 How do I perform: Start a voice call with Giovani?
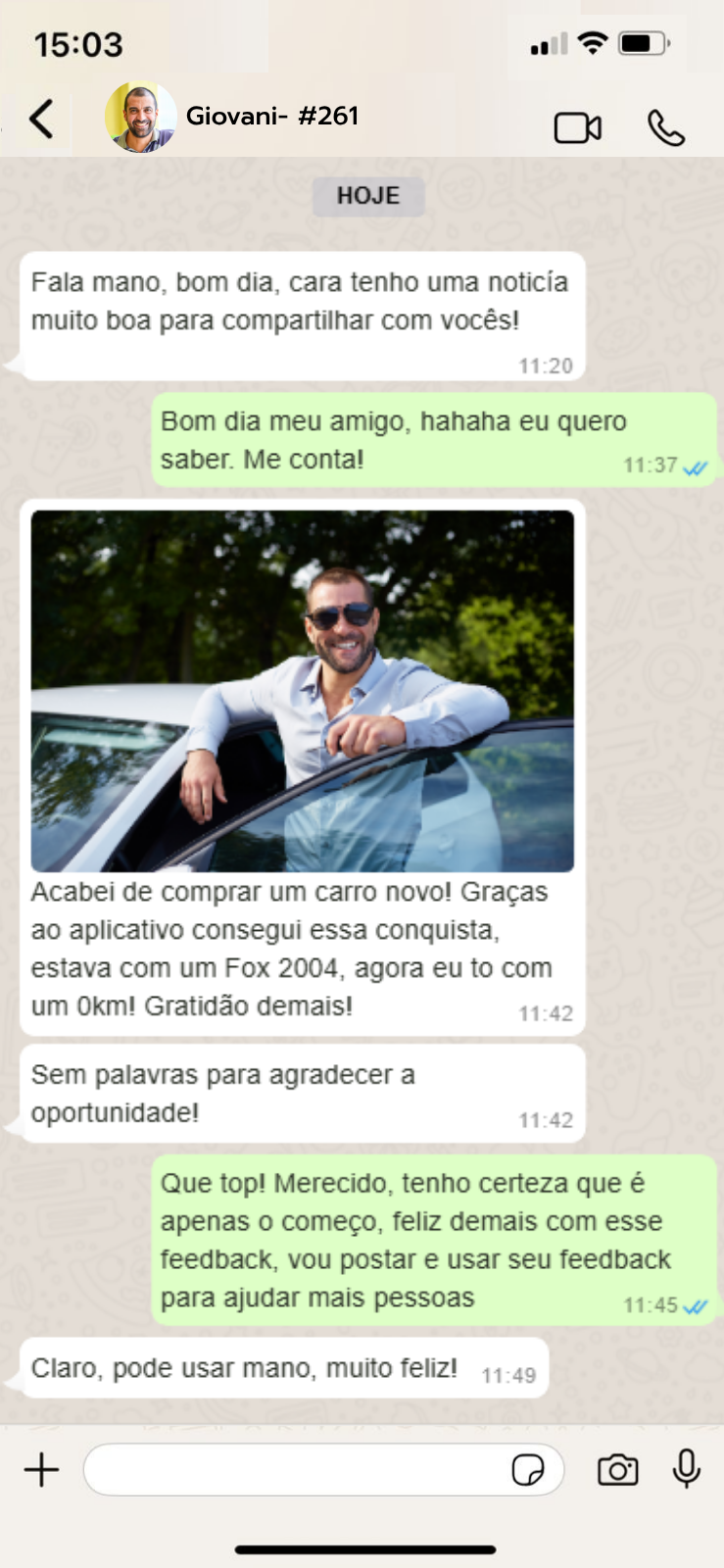(x=665, y=127)
